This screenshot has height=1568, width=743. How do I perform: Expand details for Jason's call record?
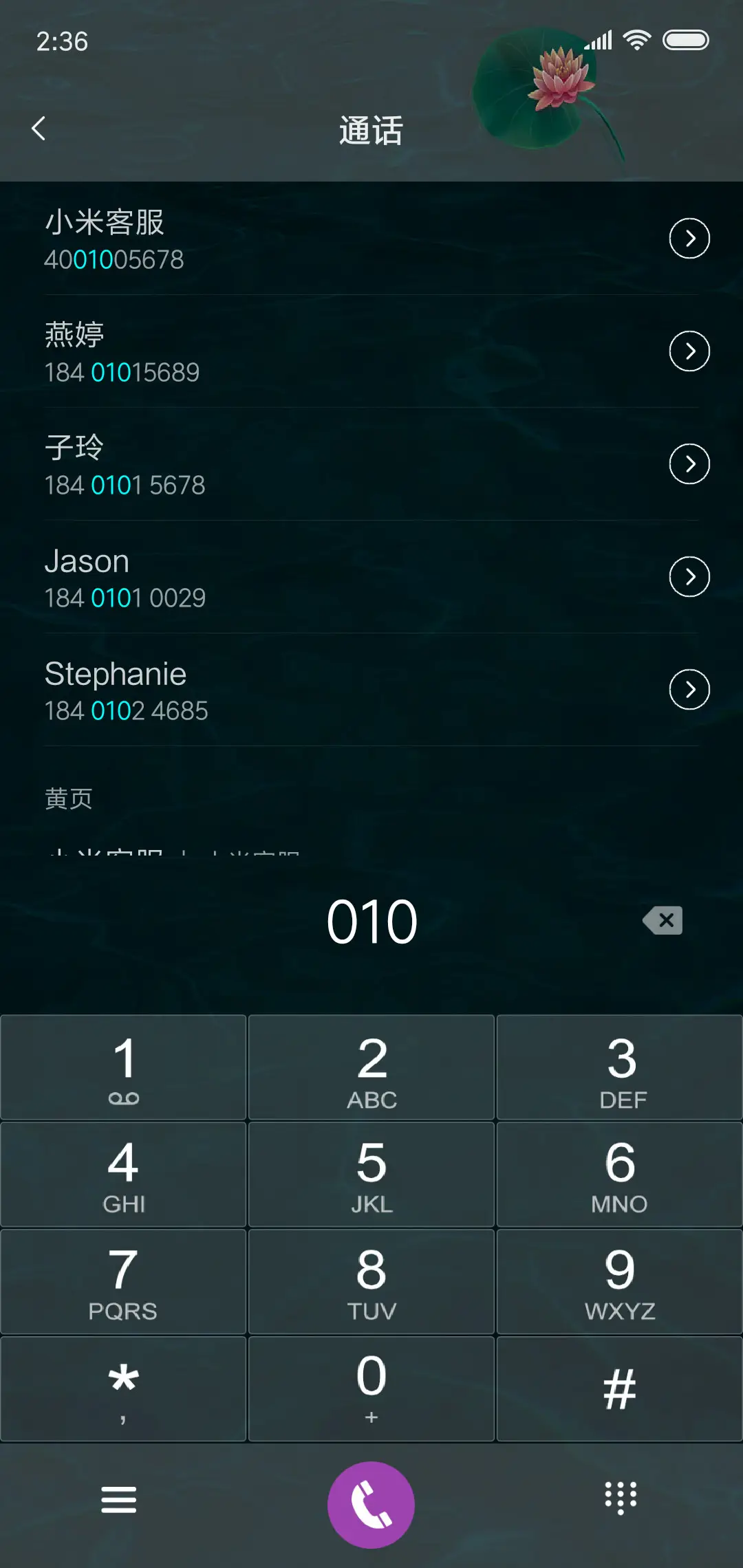coord(689,577)
